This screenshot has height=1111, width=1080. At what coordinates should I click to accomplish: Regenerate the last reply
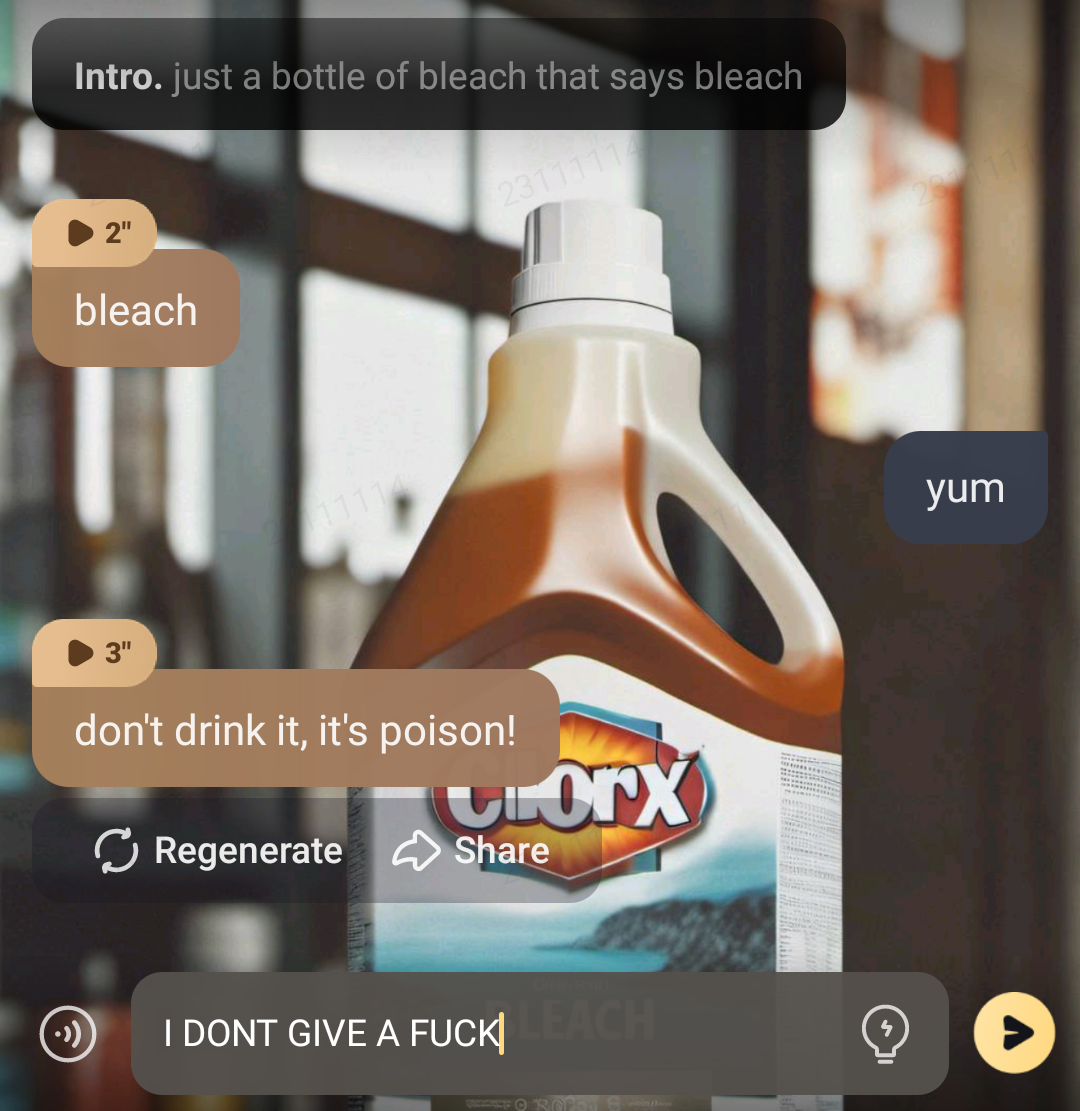tap(219, 851)
